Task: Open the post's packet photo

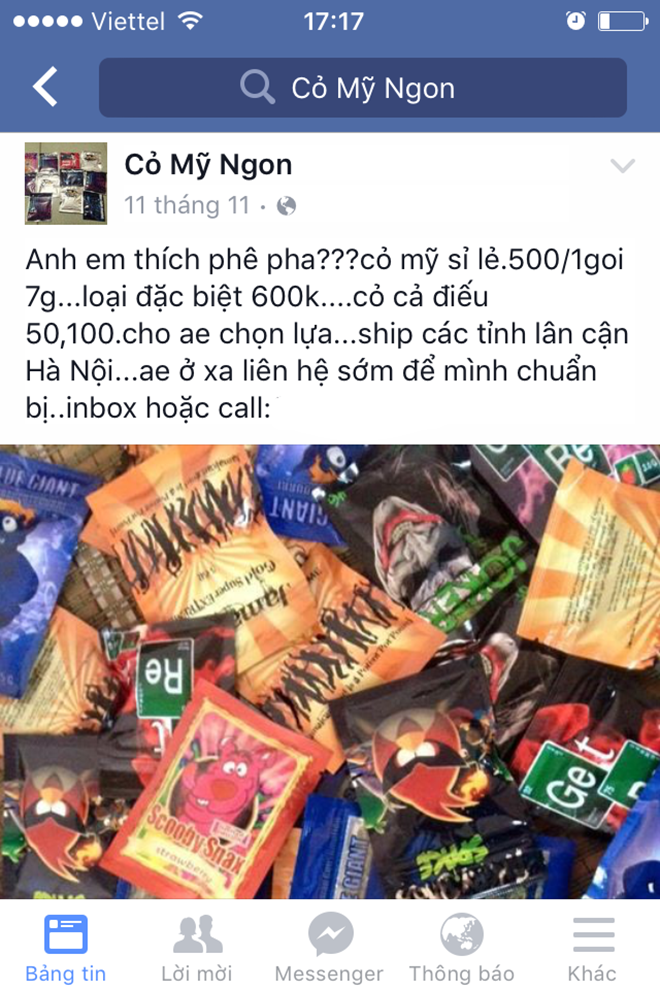Action: coord(330,670)
